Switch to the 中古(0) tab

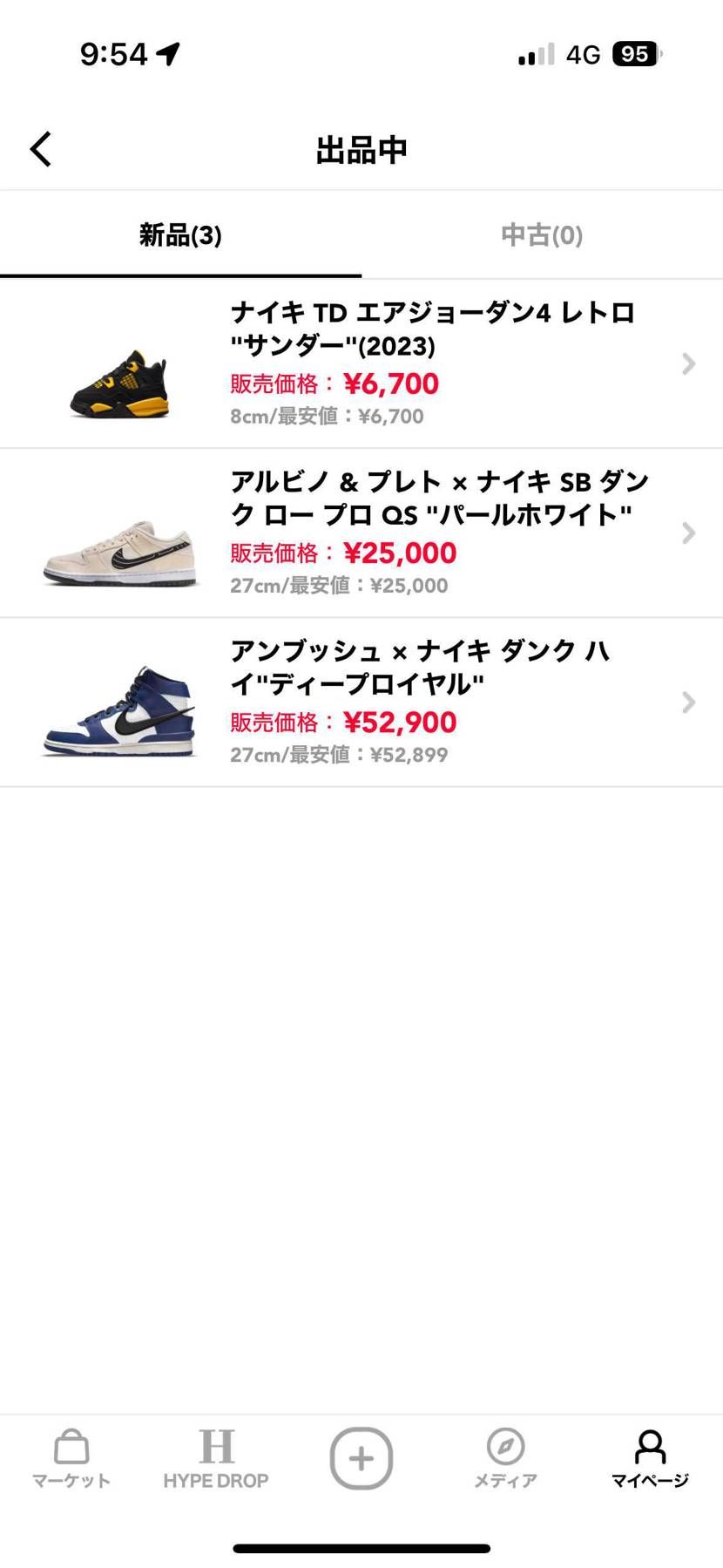click(x=541, y=234)
